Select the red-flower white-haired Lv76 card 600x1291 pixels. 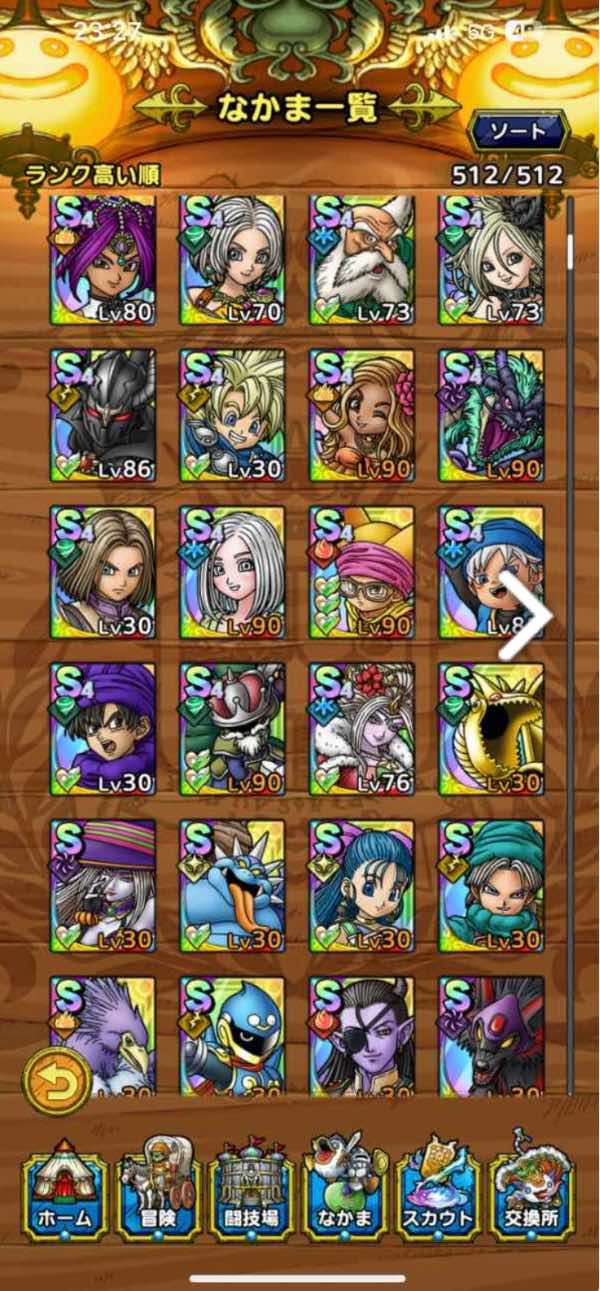tap(362, 729)
